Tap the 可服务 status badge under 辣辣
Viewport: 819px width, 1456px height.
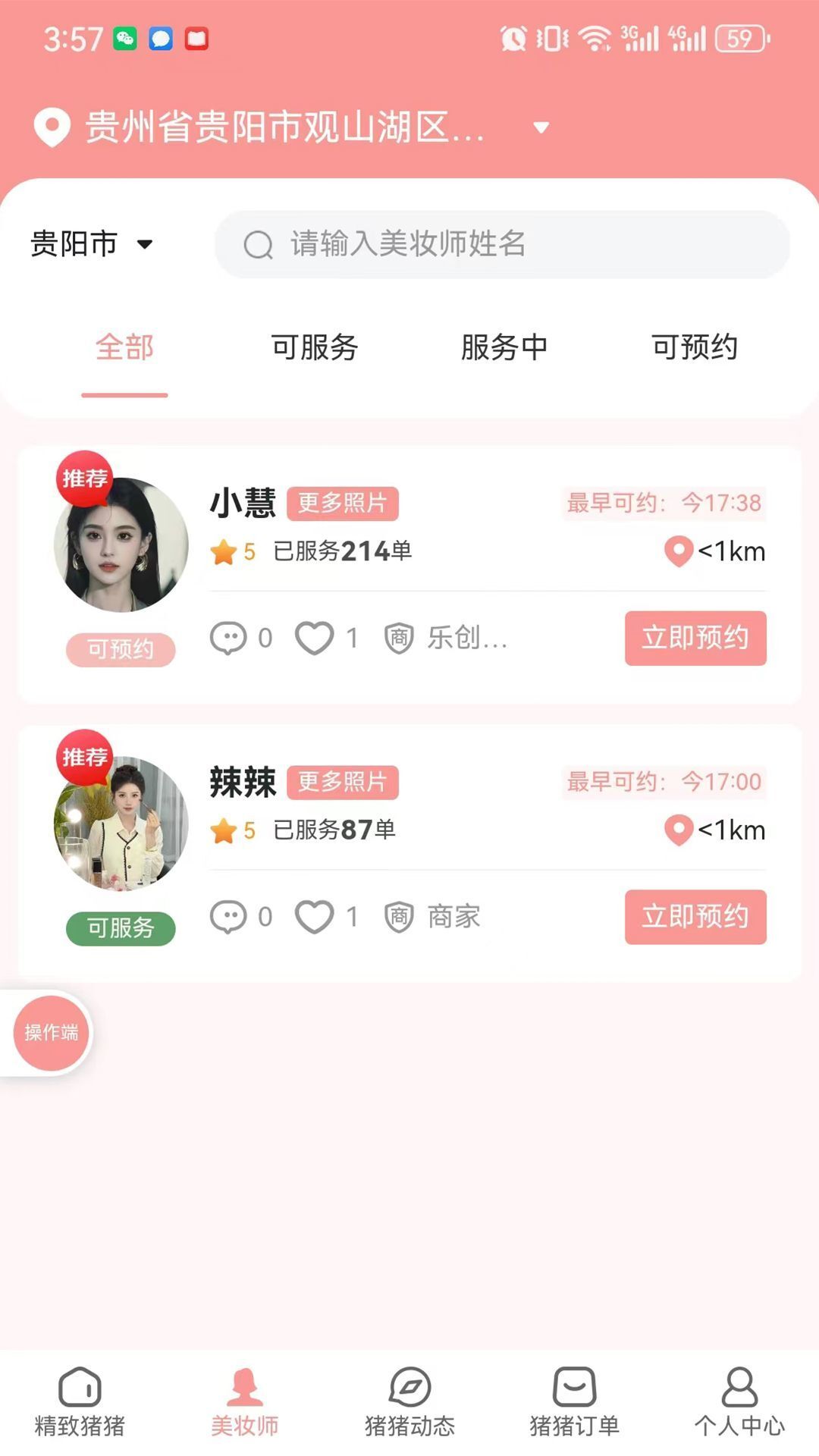[x=121, y=928]
